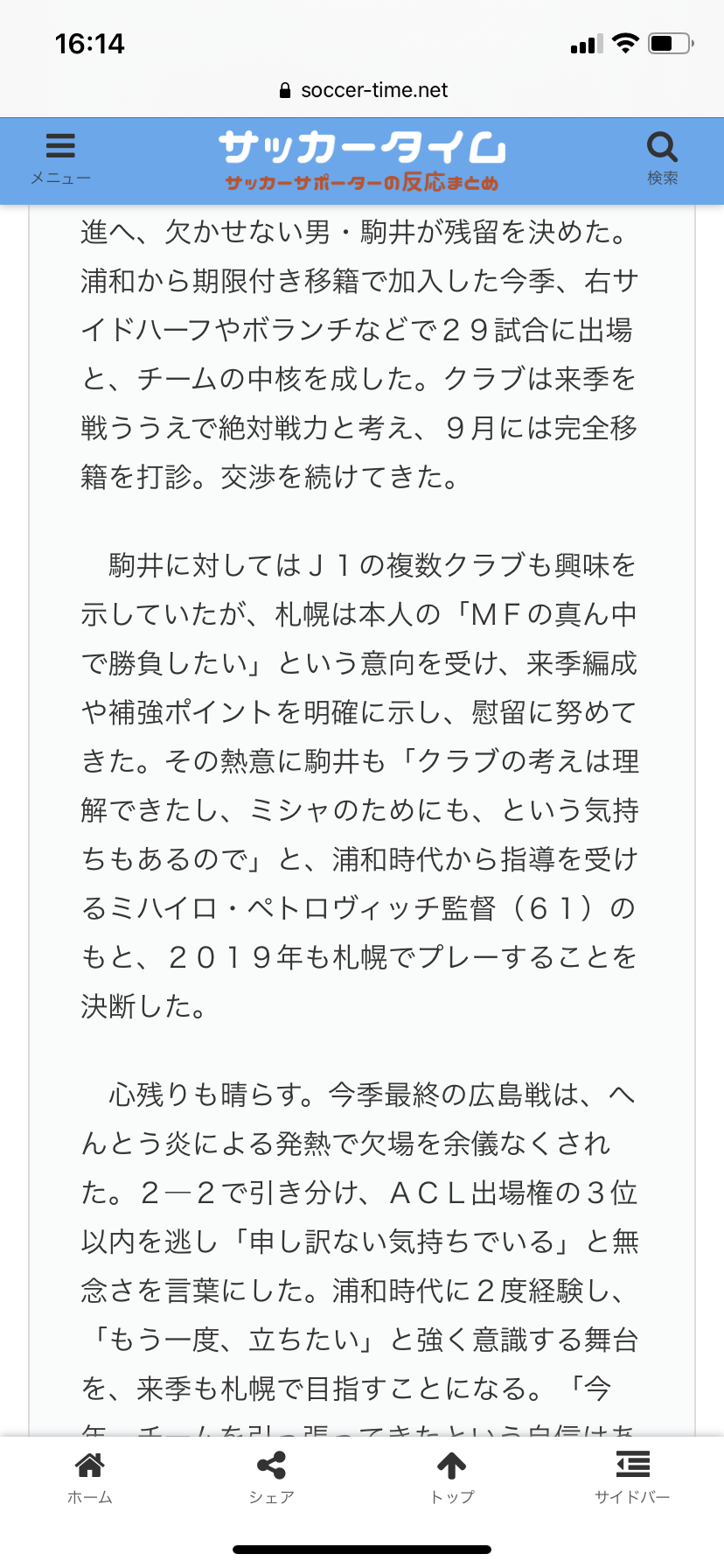Screen dimensions: 724x1568
Task: Share this article via シェア
Action: (x=271, y=1478)
